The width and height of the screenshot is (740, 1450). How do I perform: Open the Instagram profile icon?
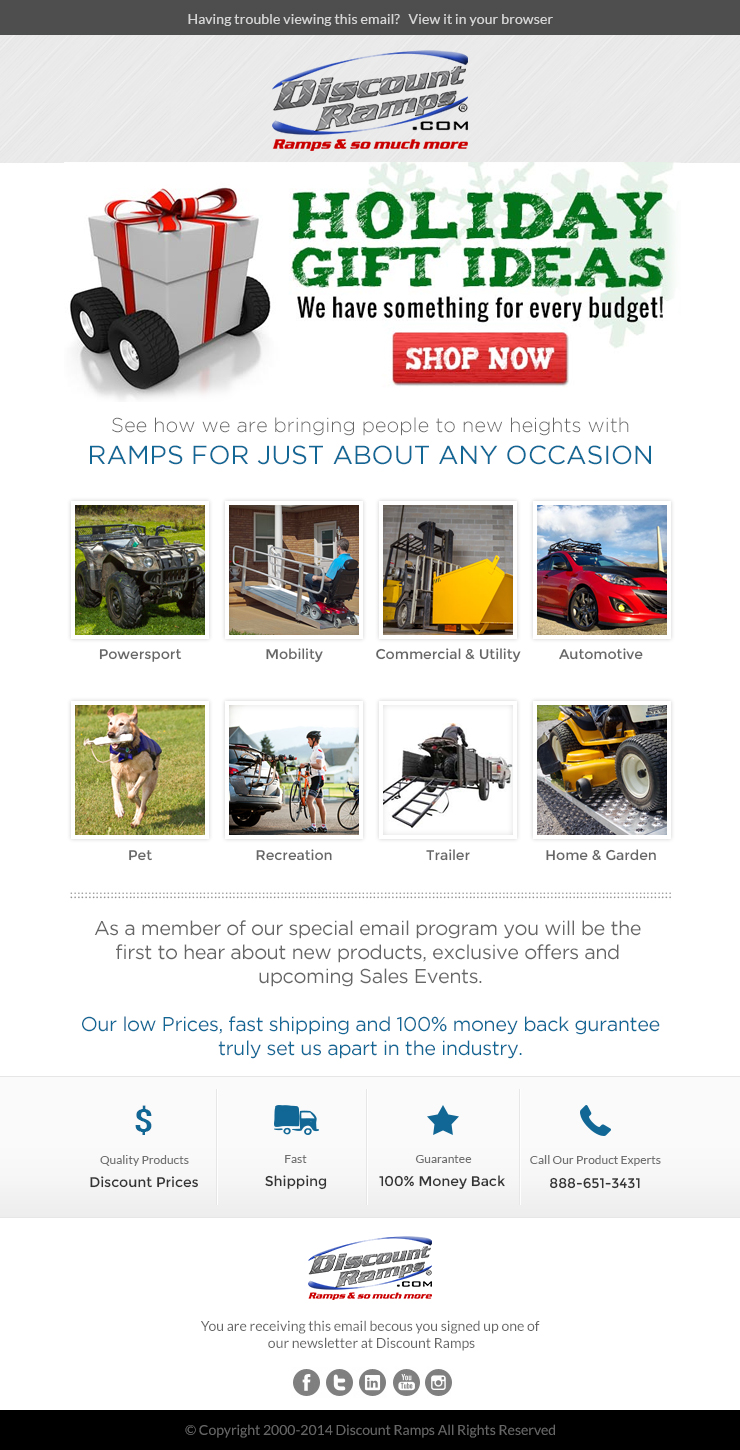coord(438,1382)
